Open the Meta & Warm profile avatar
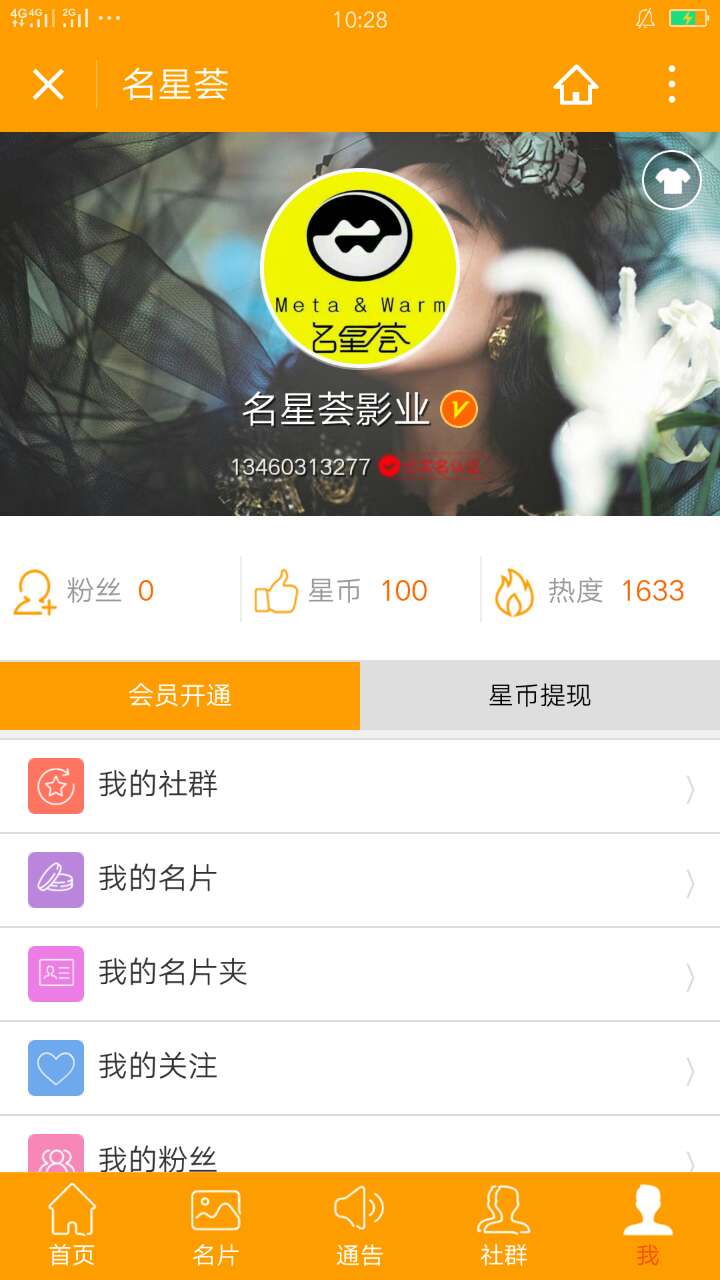Screen dimensions: 720x1280 (360, 268)
